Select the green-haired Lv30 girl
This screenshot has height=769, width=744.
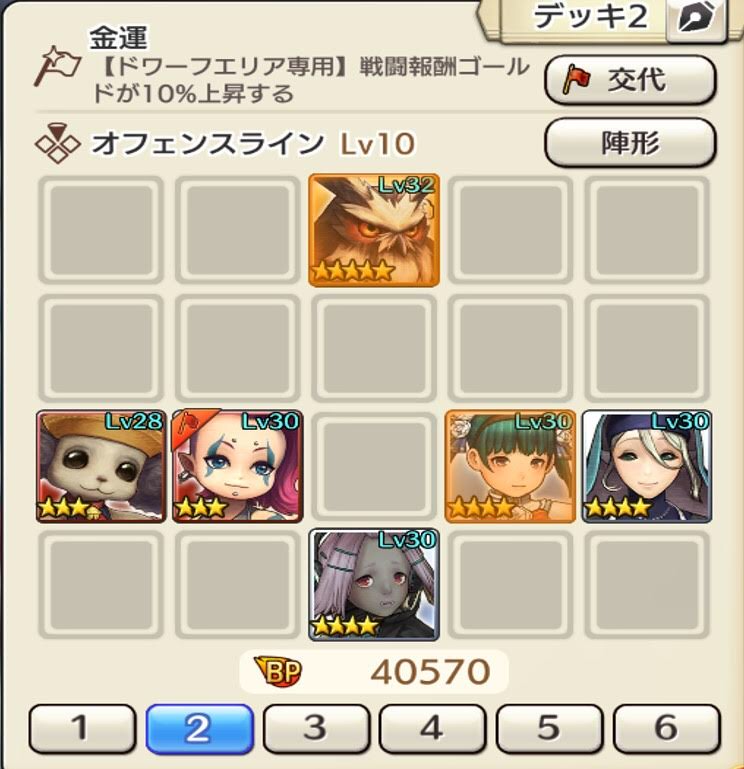click(x=510, y=466)
